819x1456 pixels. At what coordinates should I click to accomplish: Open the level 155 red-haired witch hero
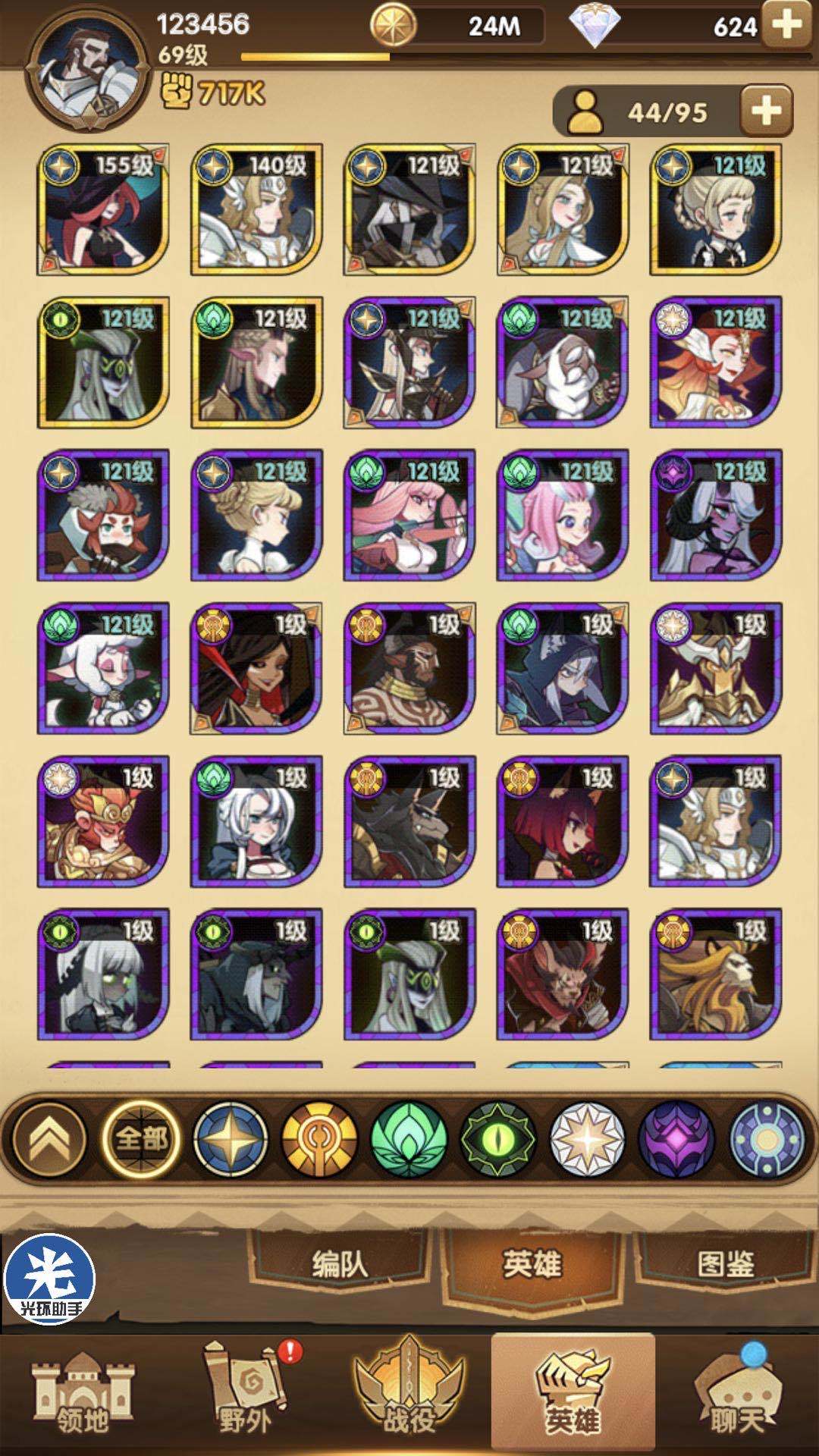103,210
